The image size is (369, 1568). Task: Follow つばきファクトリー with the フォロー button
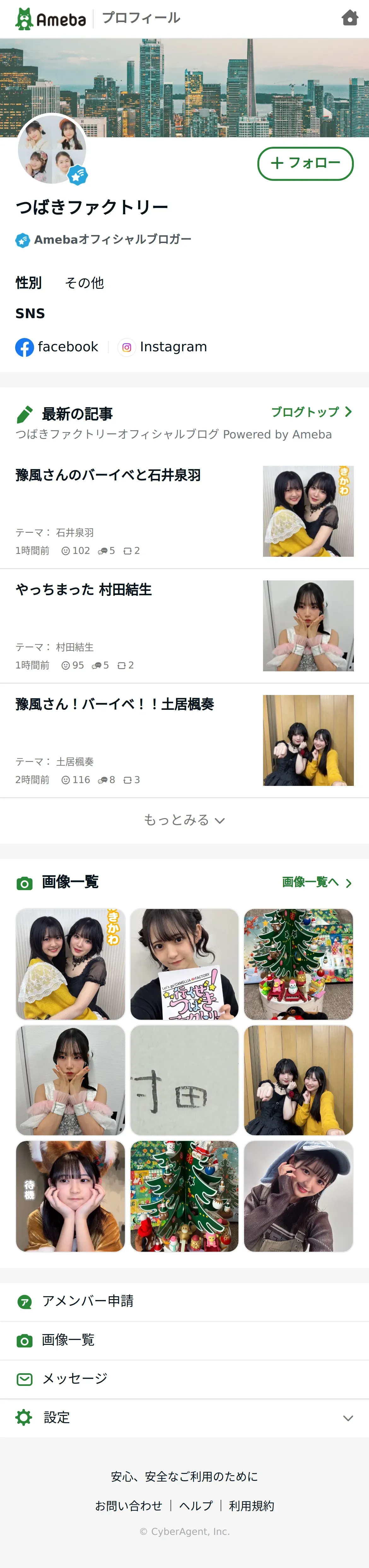(305, 163)
